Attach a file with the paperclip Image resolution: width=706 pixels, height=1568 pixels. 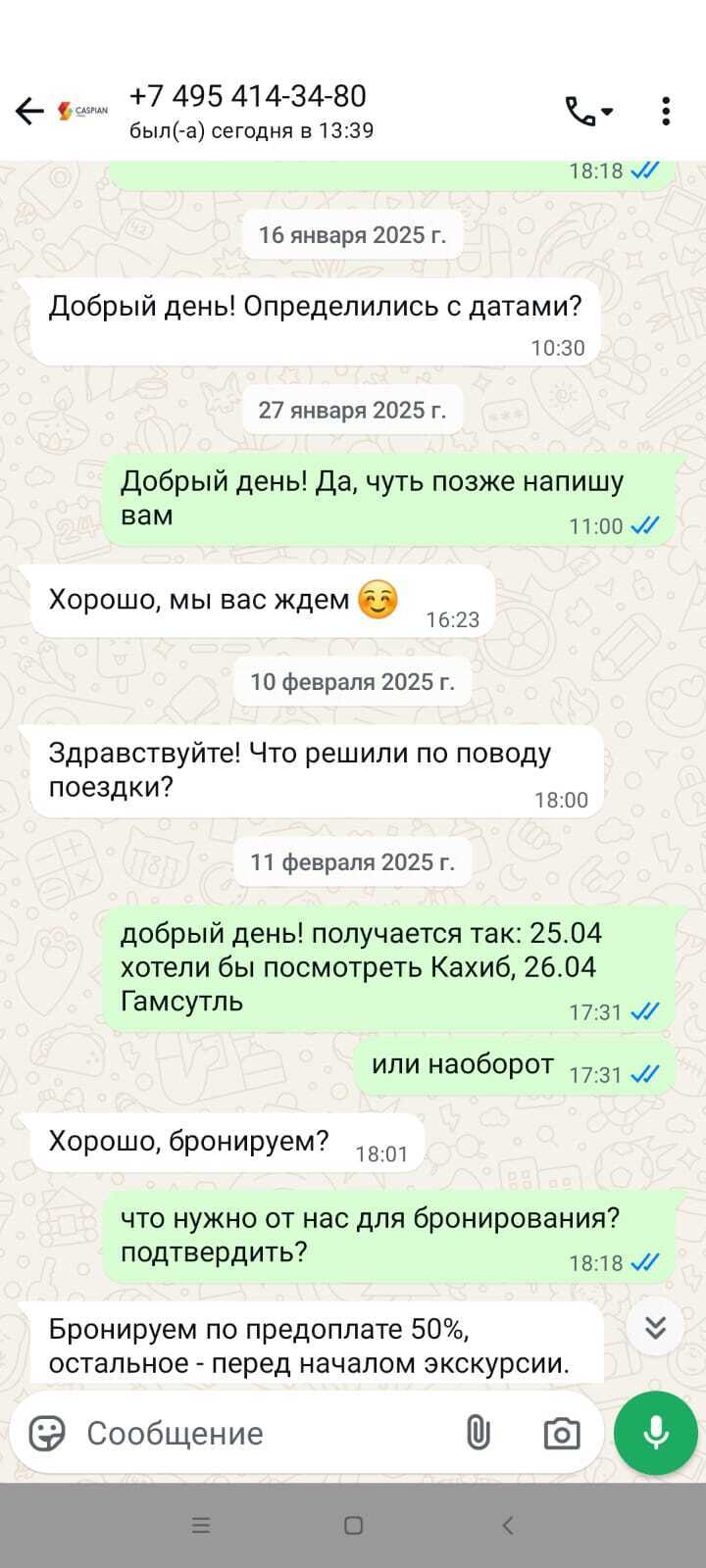(478, 1433)
